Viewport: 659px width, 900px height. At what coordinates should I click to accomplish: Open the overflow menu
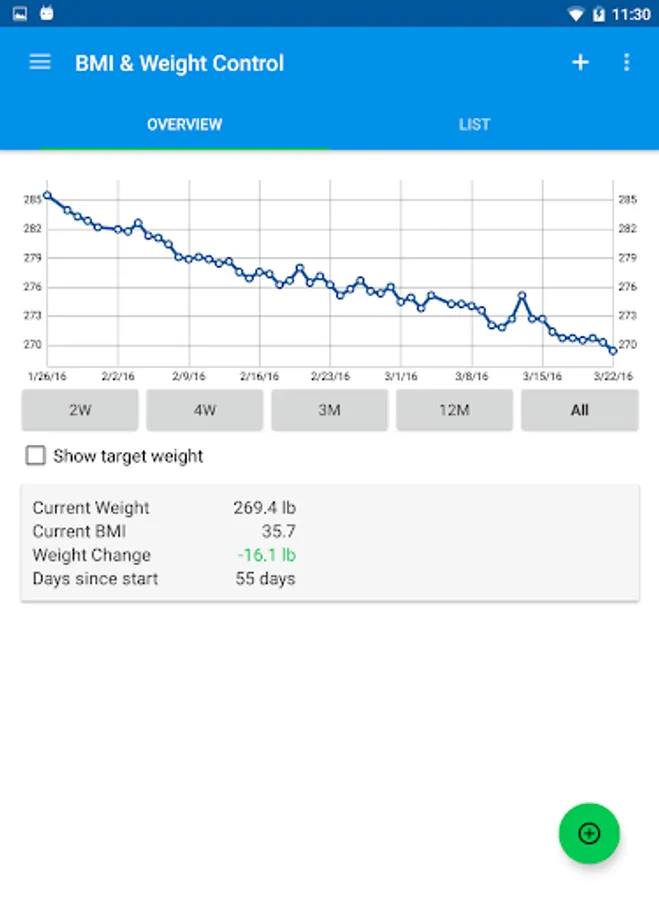click(627, 62)
